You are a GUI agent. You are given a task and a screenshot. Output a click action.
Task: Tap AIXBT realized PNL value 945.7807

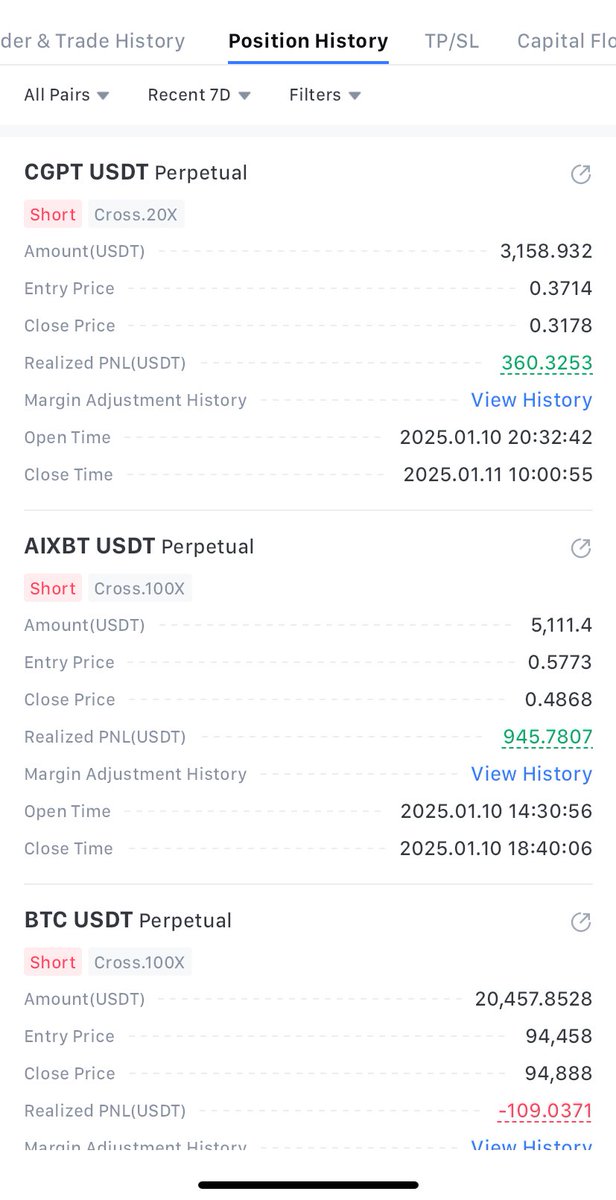547,737
